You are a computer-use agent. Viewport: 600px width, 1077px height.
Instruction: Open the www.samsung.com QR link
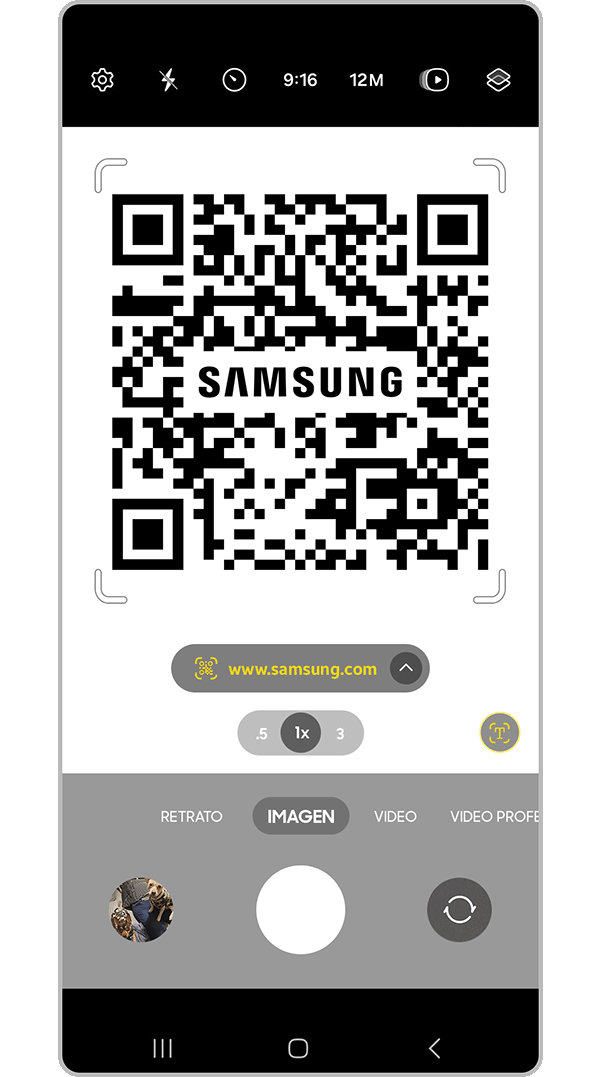[302, 669]
